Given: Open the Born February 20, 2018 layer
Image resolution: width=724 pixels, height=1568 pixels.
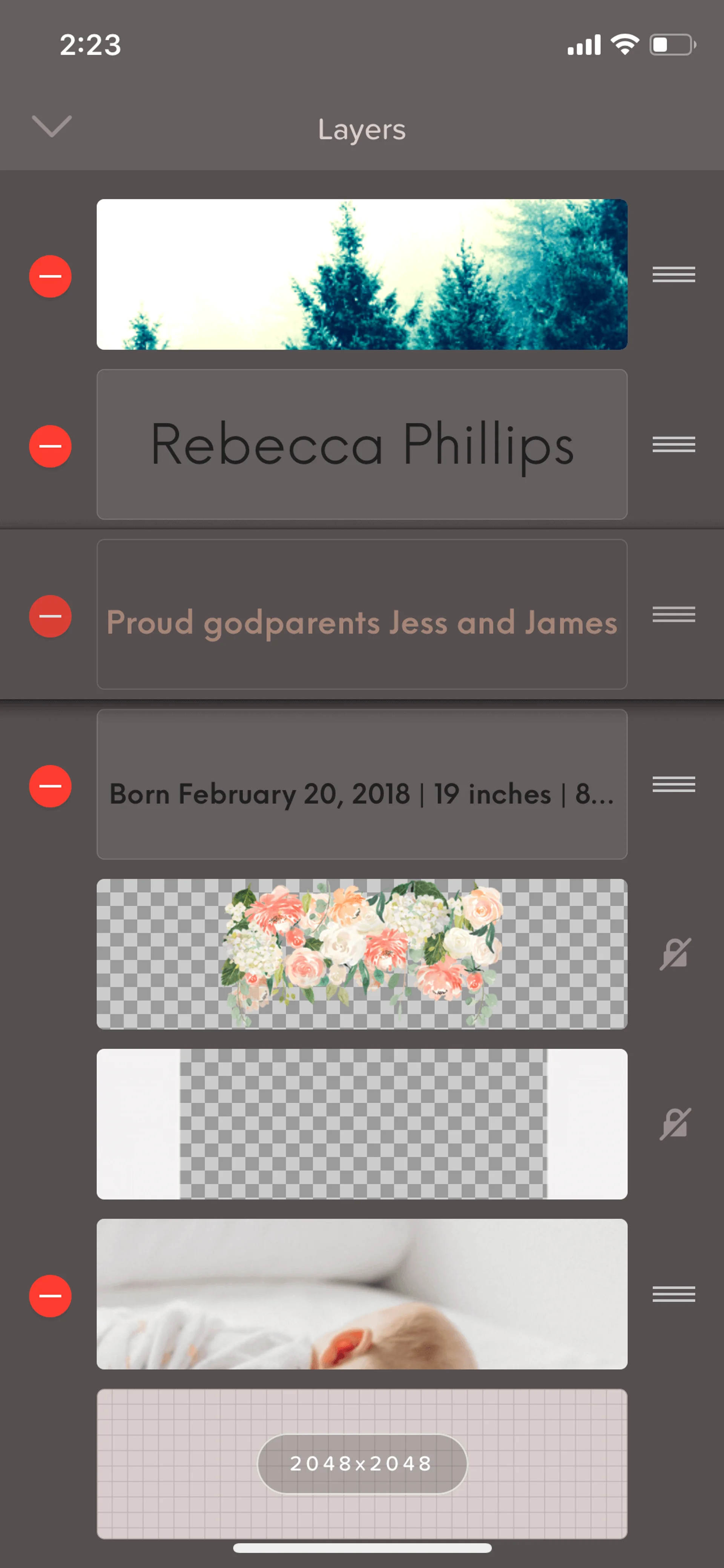Looking at the screenshot, I should pos(362,784).
